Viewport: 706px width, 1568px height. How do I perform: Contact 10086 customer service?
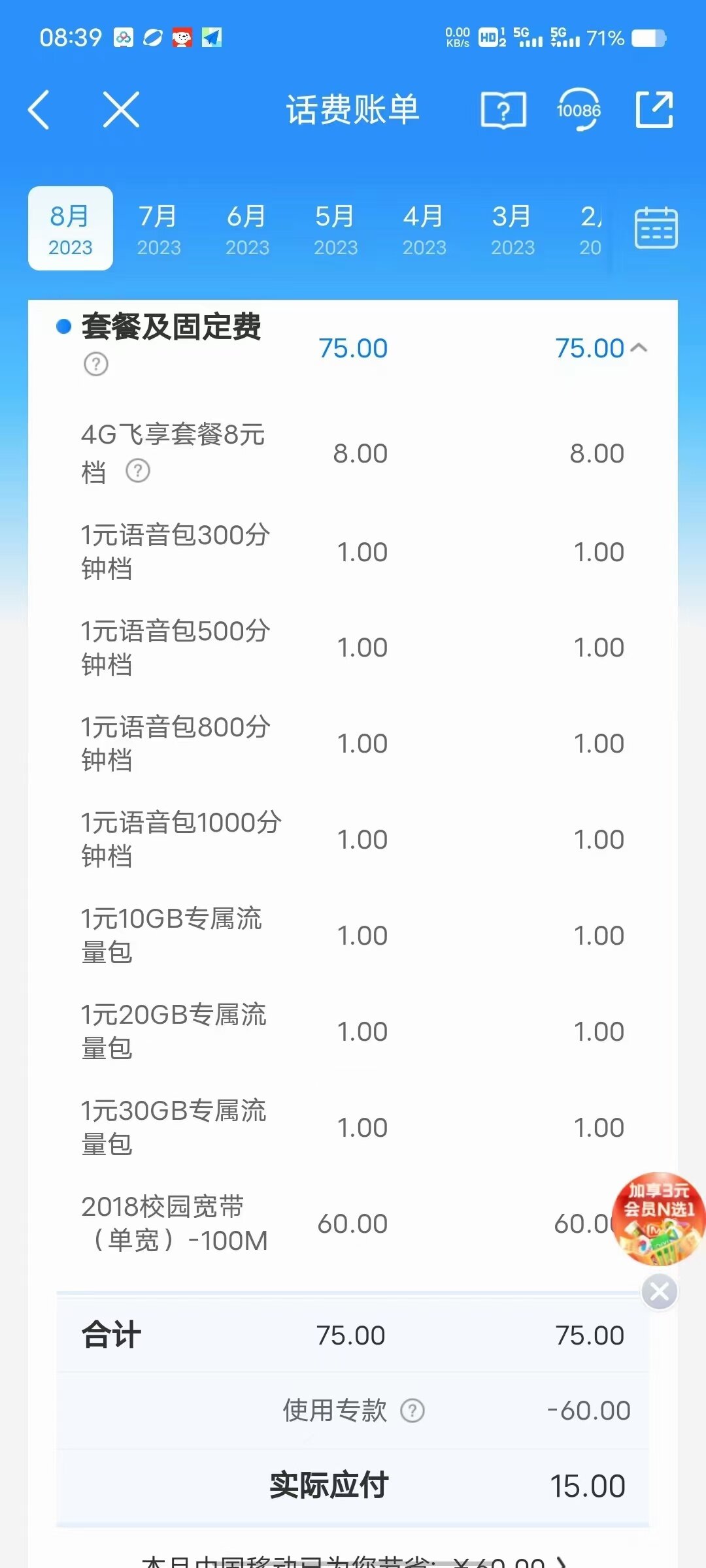click(579, 110)
